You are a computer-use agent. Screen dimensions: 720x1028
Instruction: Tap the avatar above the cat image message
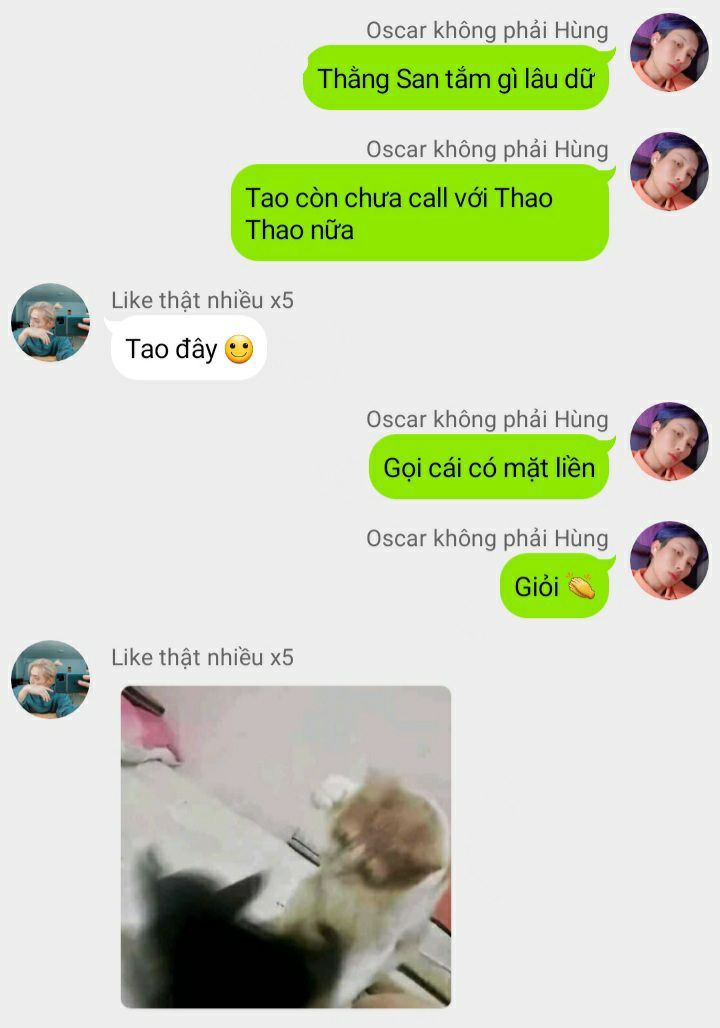50,680
